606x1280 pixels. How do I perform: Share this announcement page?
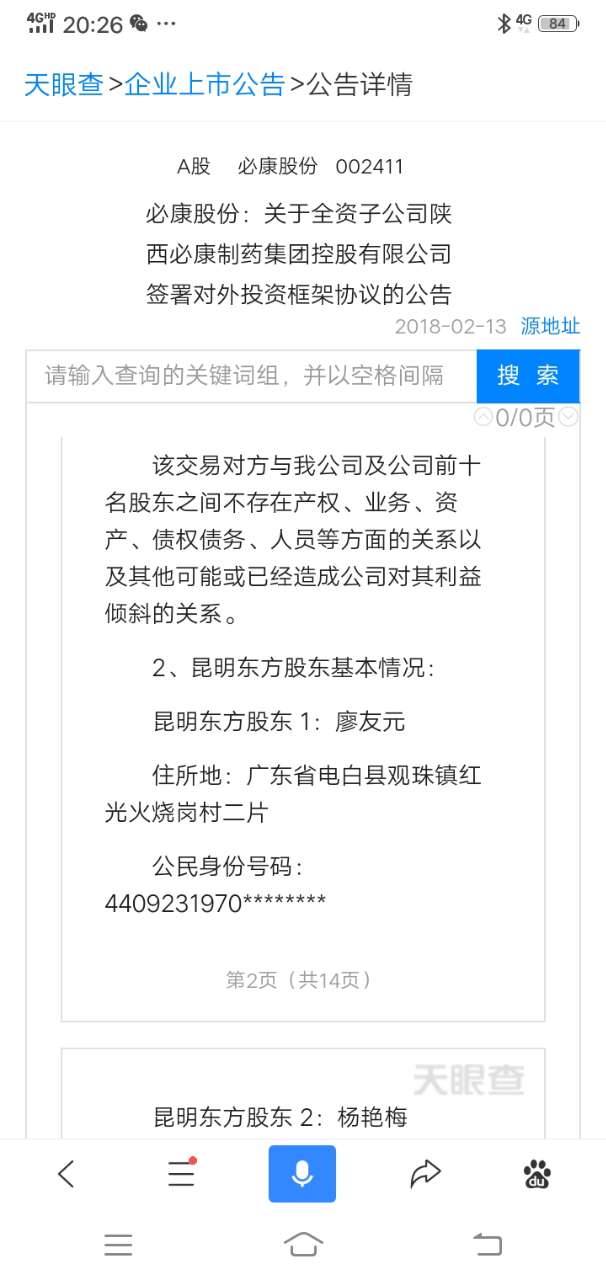pos(425,1174)
